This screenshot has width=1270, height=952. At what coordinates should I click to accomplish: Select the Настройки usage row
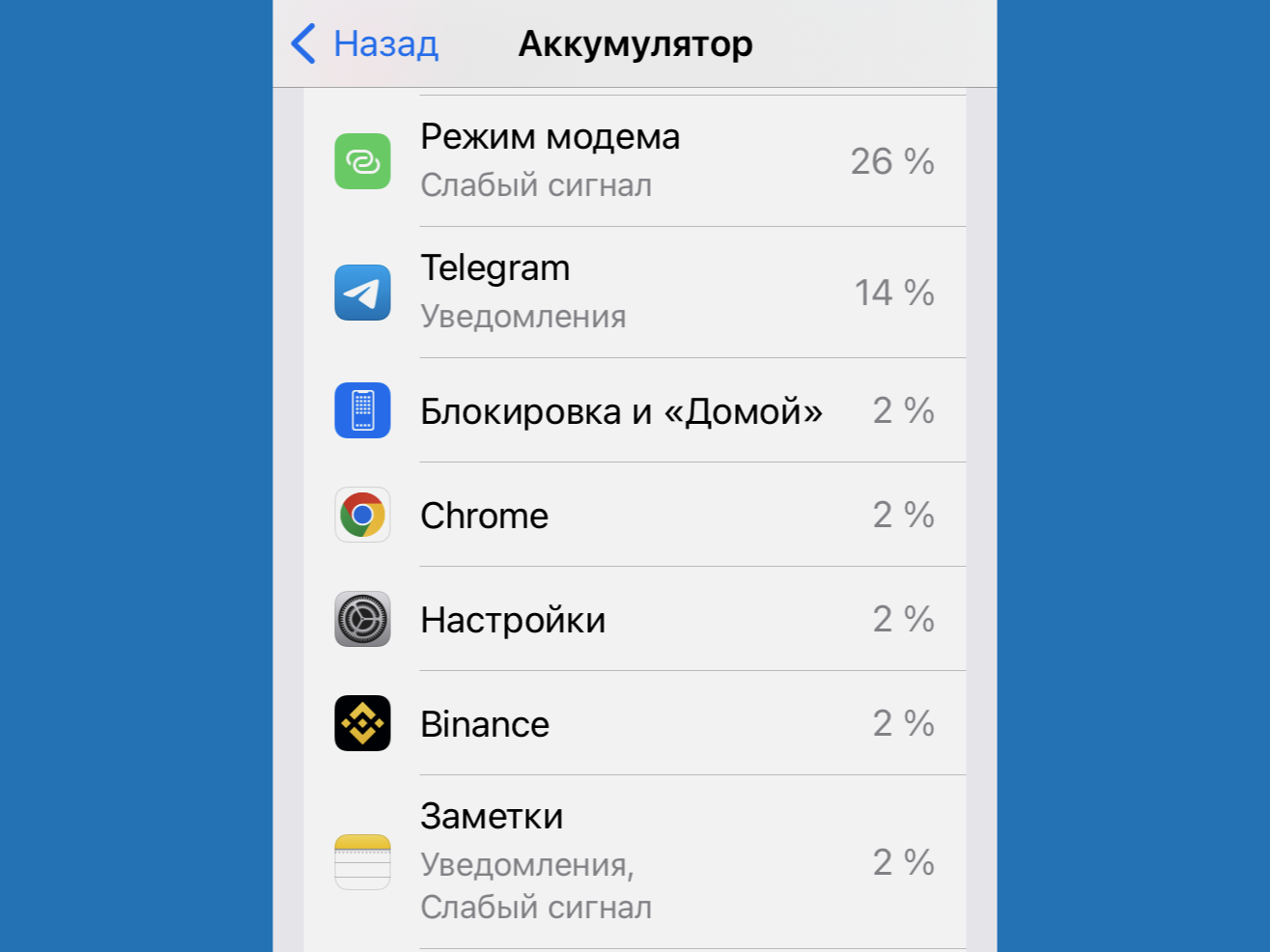(x=635, y=620)
